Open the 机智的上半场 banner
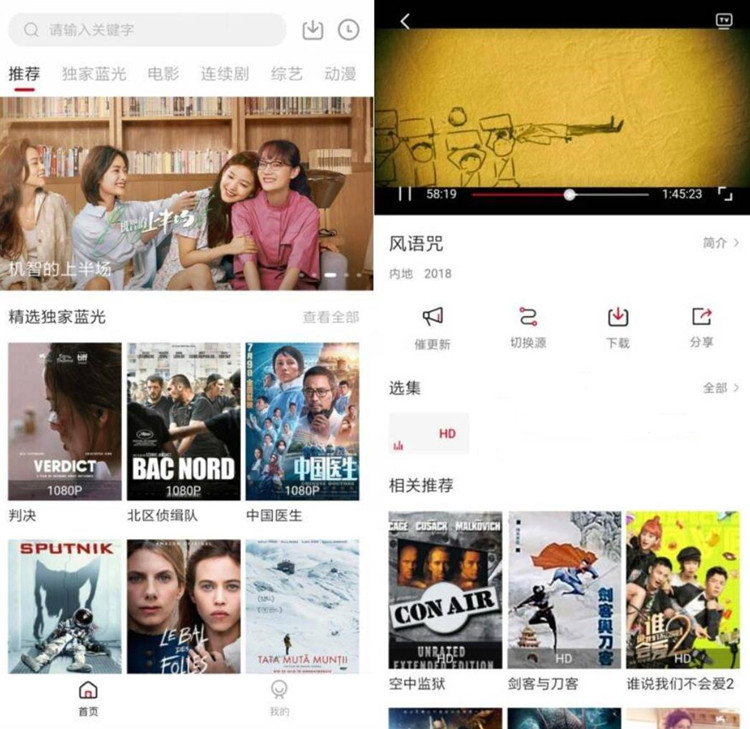 (x=187, y=193)
